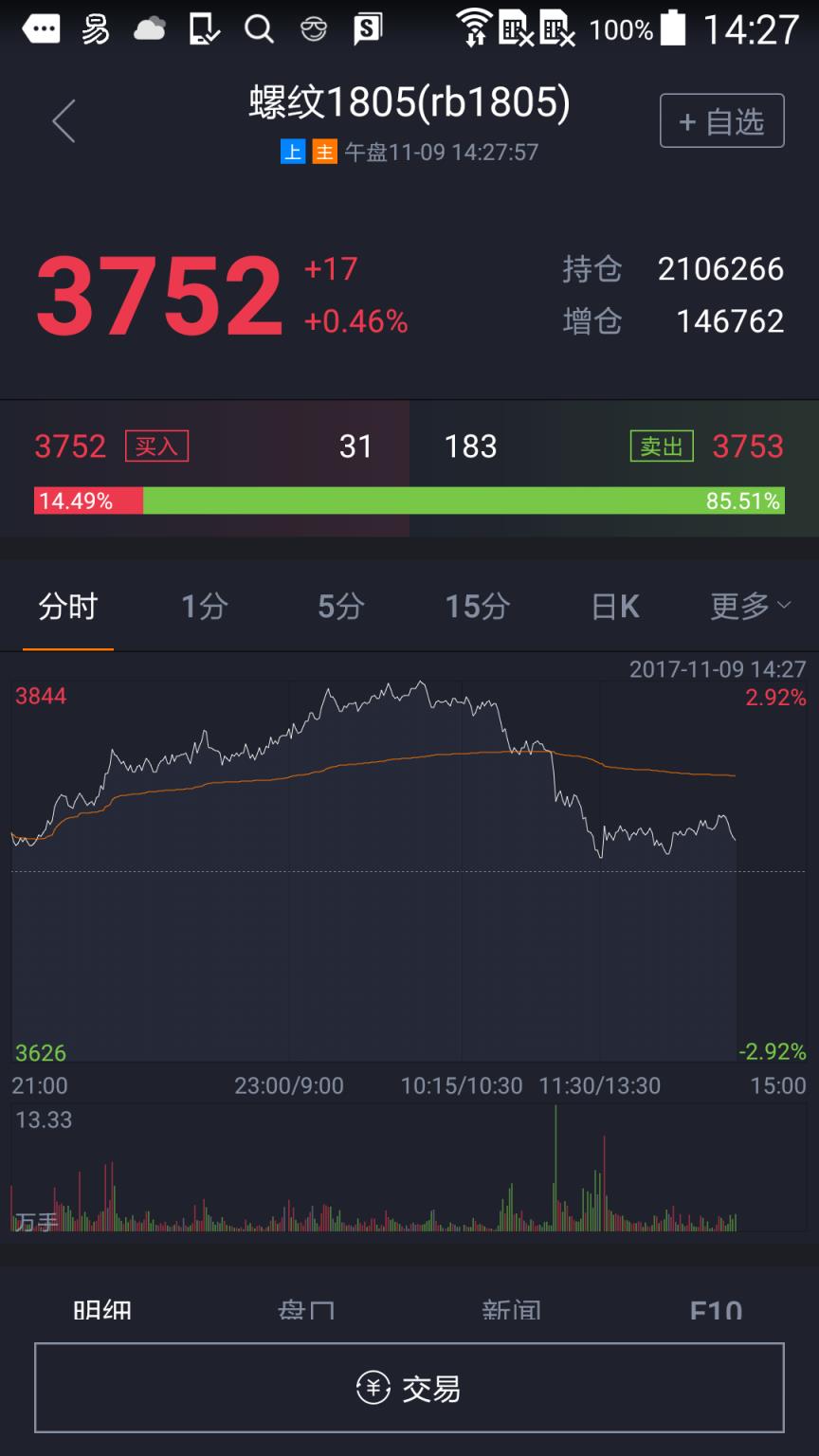Switch to the 新闻 news tab
The width and height of the screenshot is (819, 1456).
point(511,1308)
